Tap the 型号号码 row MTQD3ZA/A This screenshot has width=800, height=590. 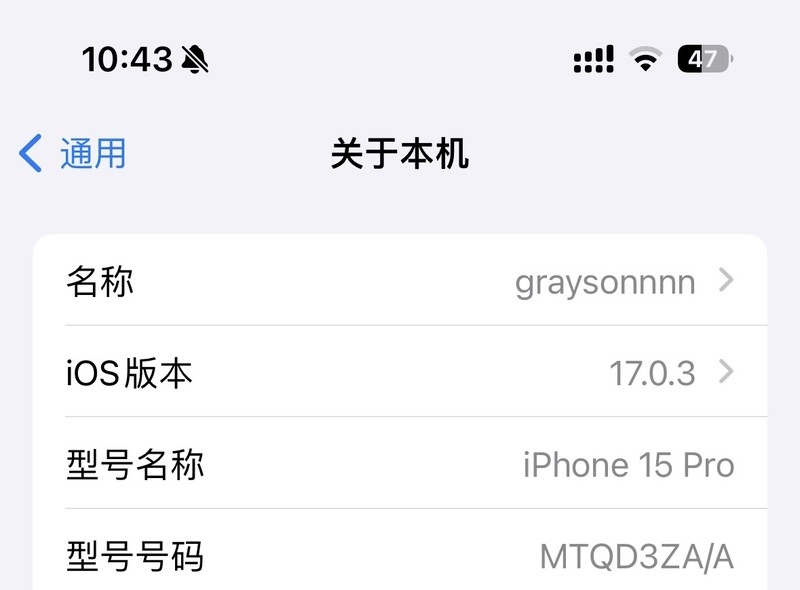(x=400, y=555)
